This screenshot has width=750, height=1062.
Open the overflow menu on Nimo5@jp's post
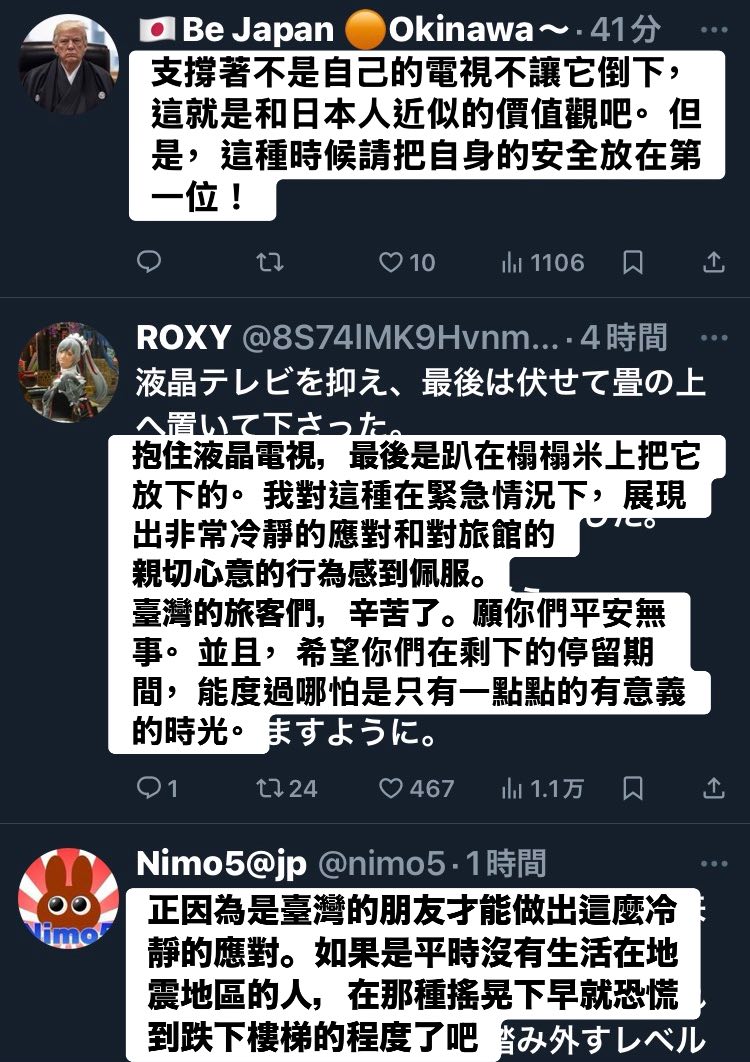tap(714, 862)
